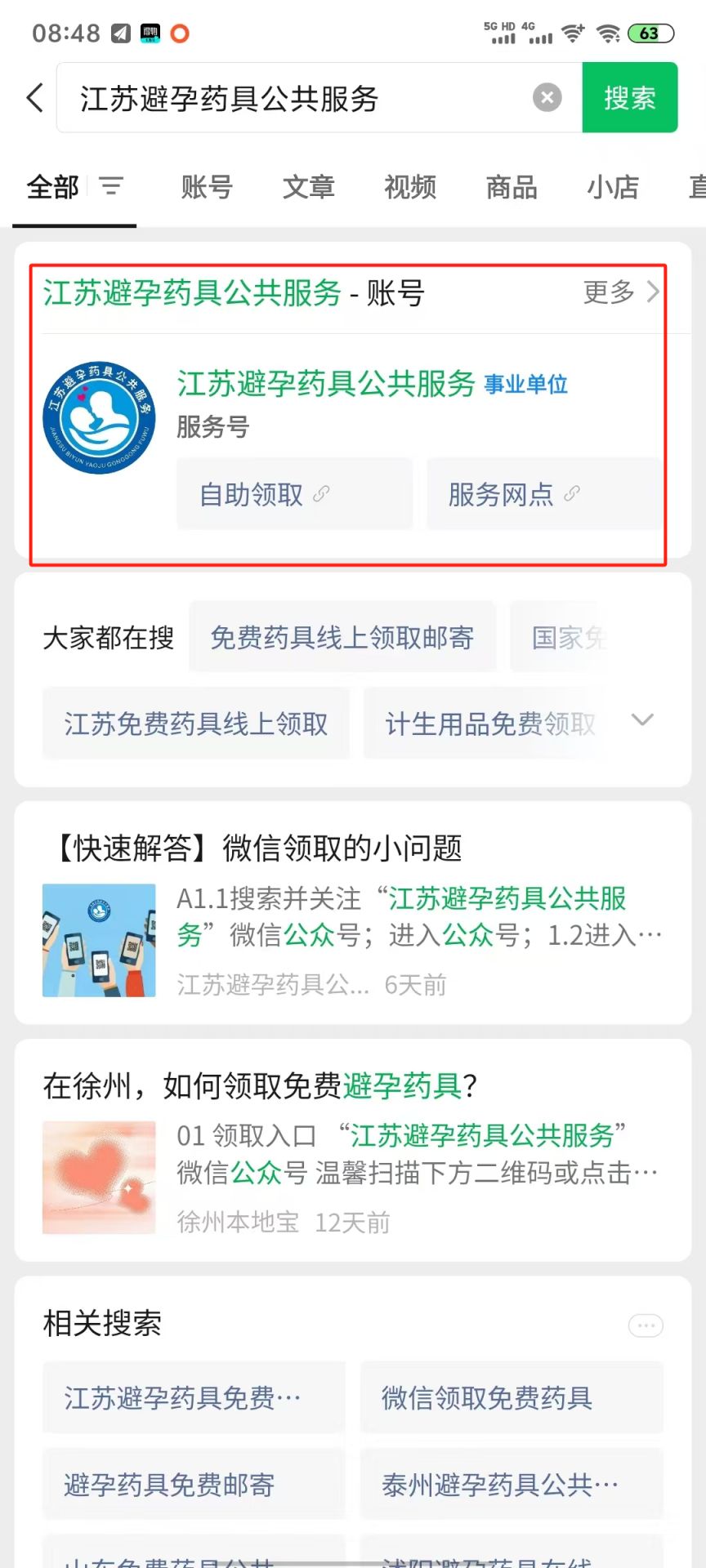Switch to the 文章 tab
The width and height of the screenshot is (706, 1568).
point(309,187)
